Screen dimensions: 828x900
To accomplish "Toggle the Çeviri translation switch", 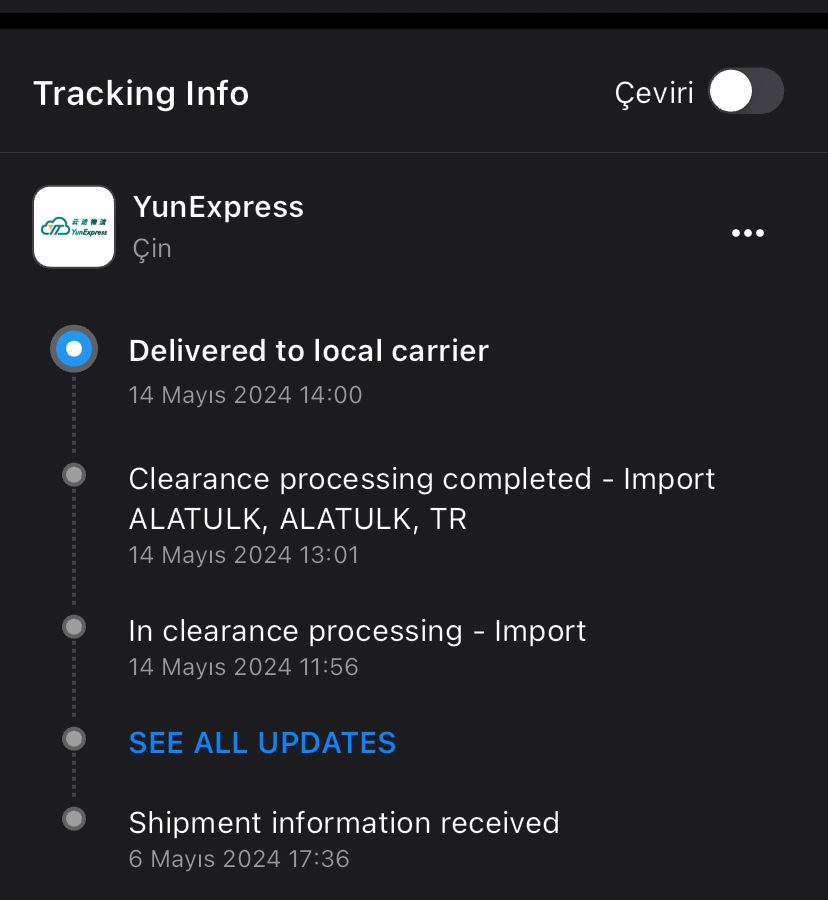I will click(x=745, y=92).
